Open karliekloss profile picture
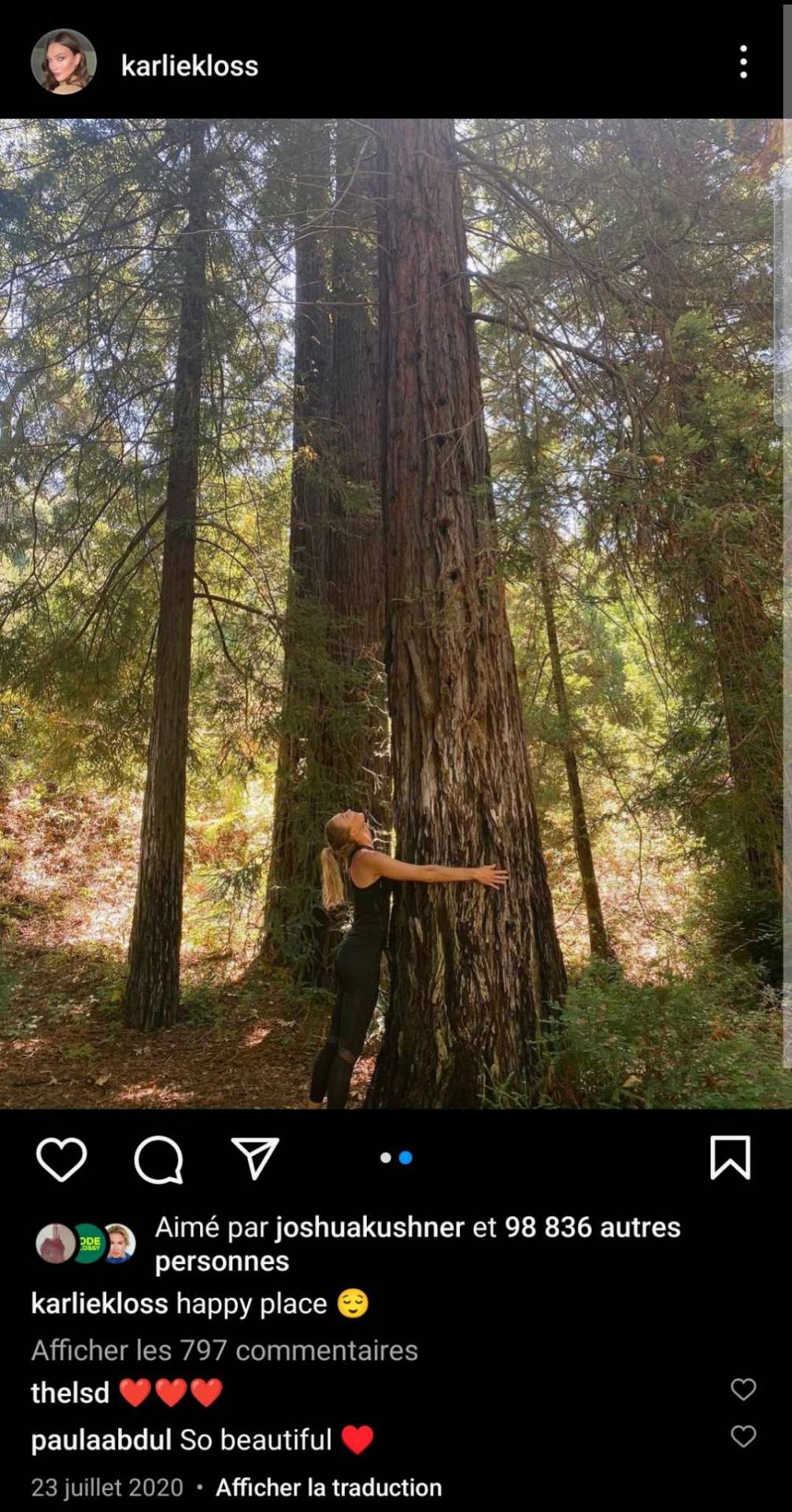Viewport: 792px width, 1512px height. click(x=63, y=62)
